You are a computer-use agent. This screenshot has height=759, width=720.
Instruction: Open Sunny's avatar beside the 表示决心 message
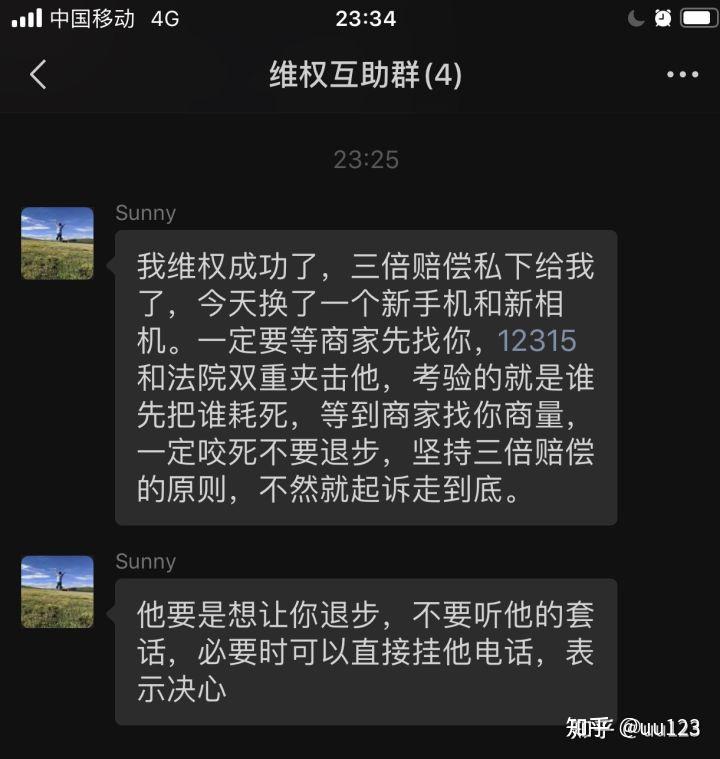[x=57, y=592]
